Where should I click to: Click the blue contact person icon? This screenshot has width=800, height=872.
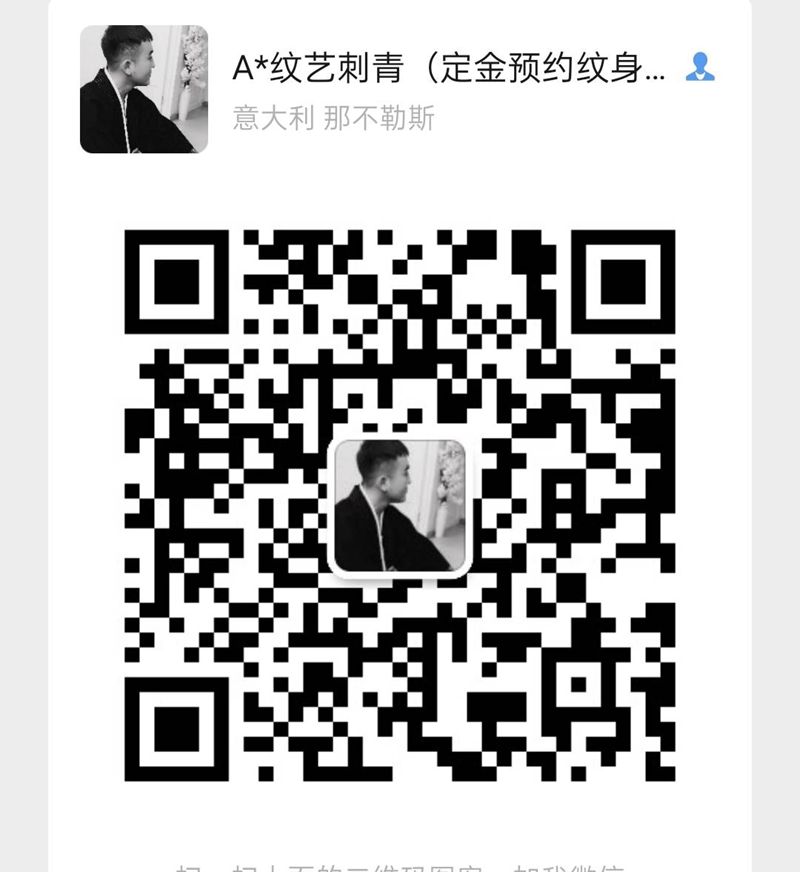pos(700,67)
